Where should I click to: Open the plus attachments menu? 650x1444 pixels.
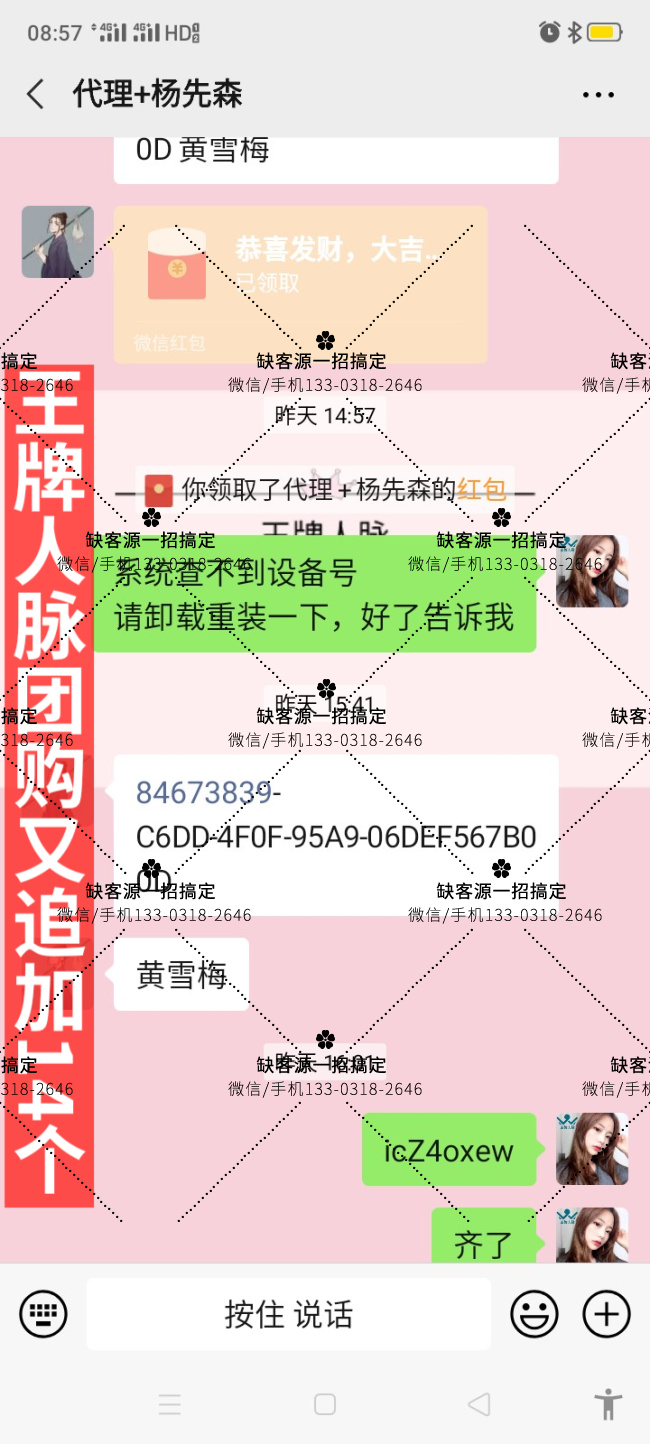tap(606, 1314)
